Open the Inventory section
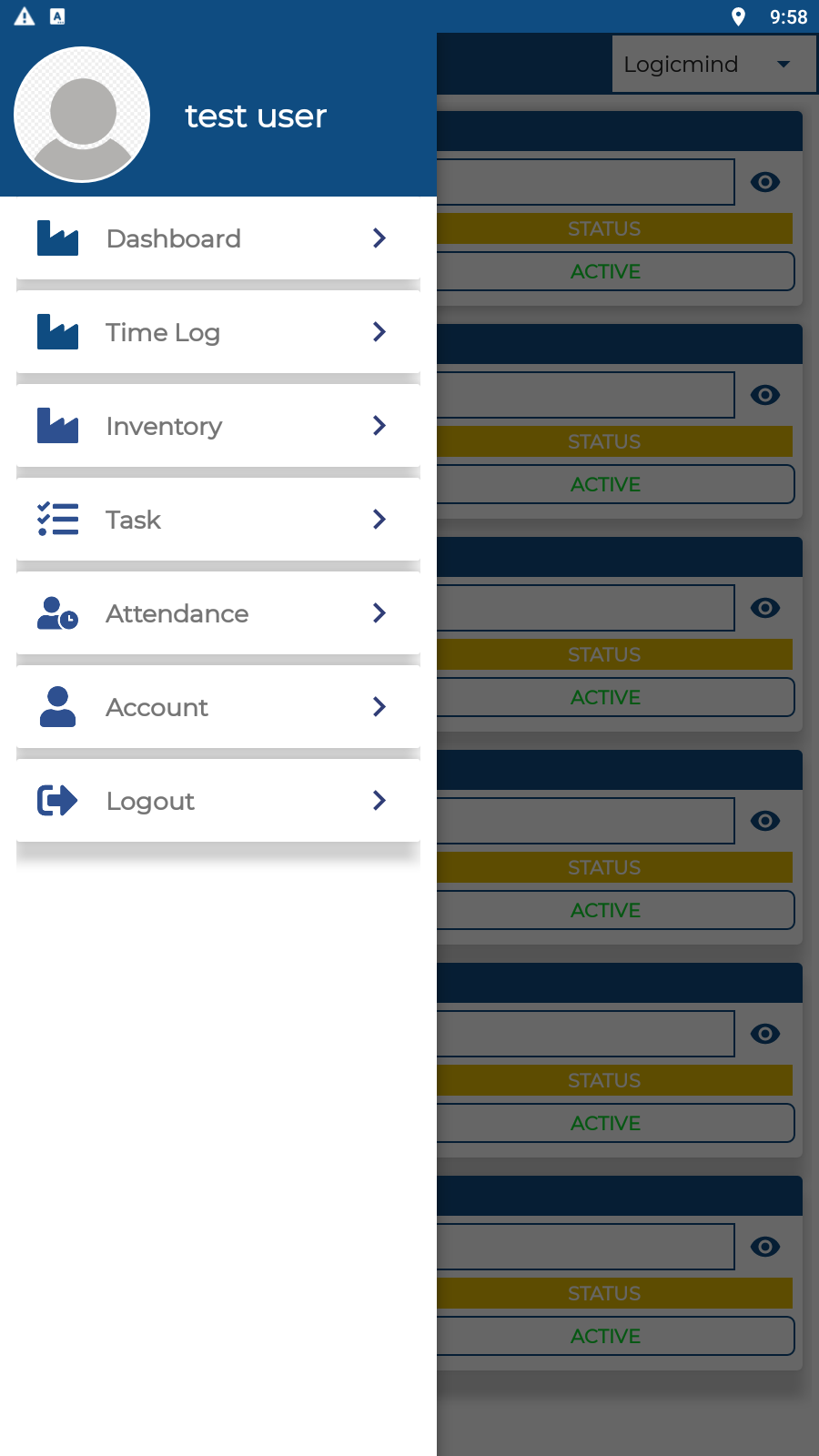The width and height of the screenshot is (819, 1456). (x=218, y=426)
